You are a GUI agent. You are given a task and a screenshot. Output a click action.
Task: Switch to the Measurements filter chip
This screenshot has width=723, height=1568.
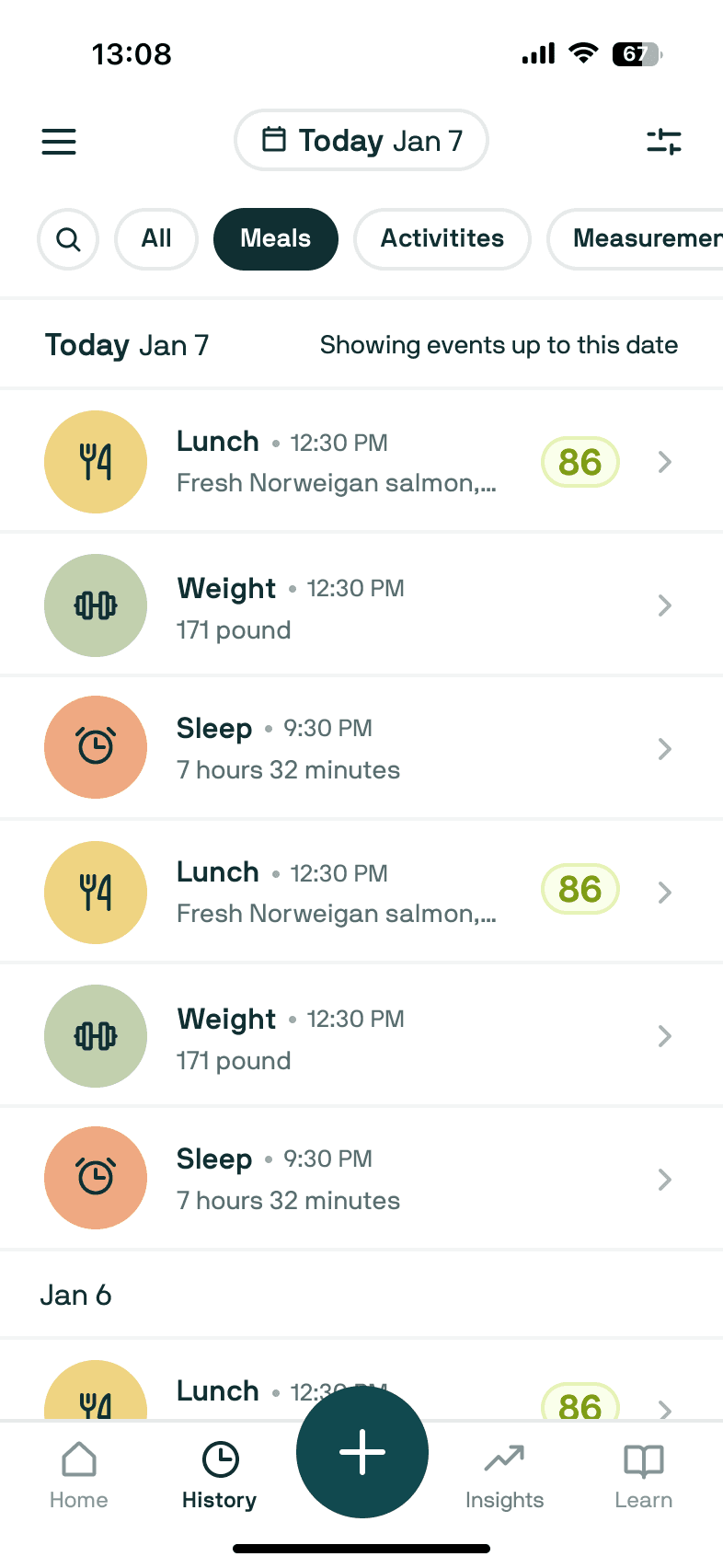tap(636, 239)
